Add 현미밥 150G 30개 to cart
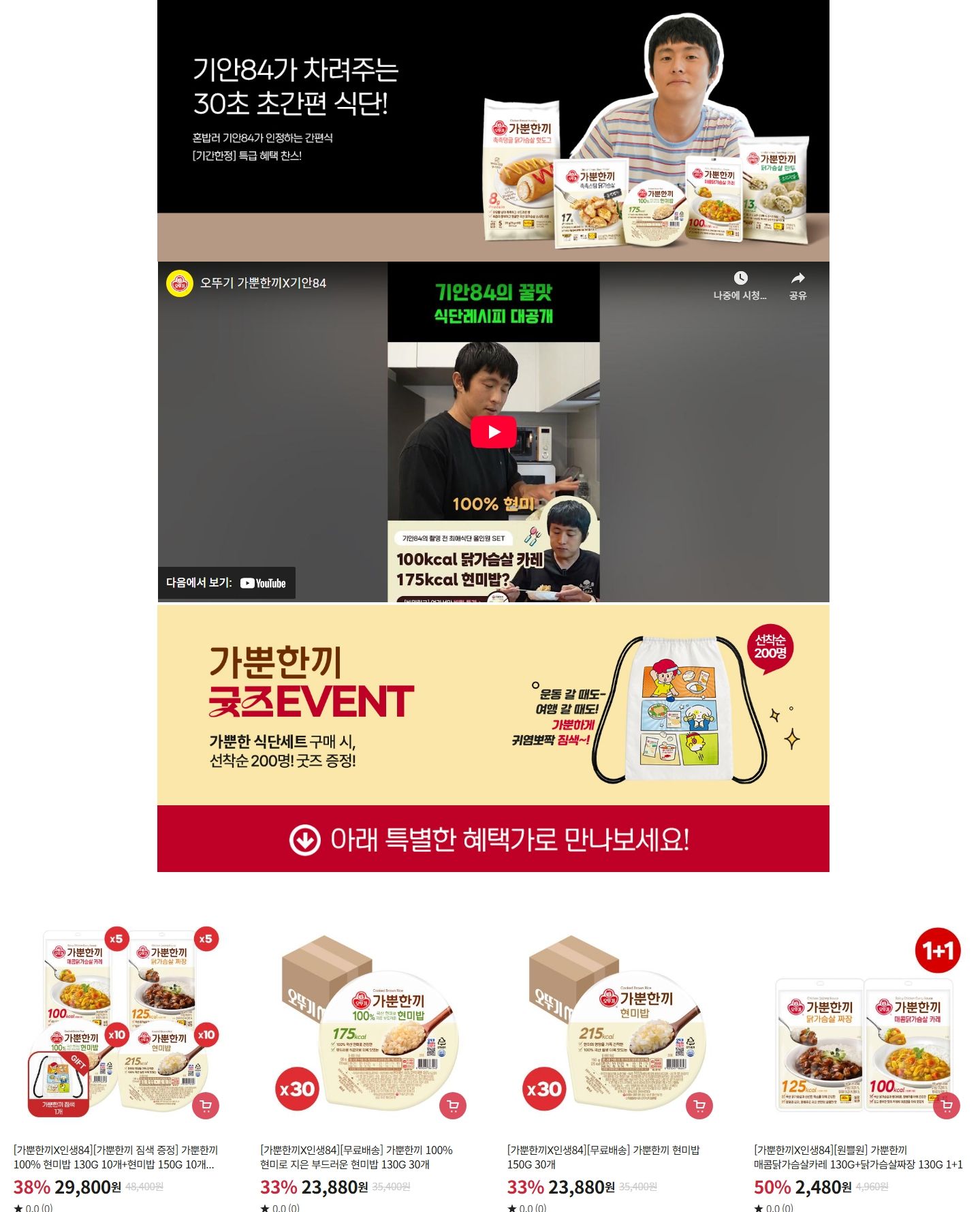Viewport: 980px width, 1212px height. click(x=699, y=1105)
